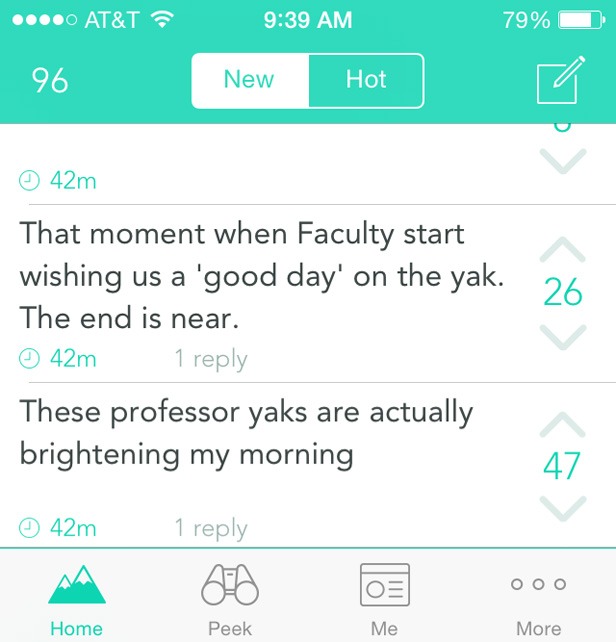Switch to the Hot feed
616x642 pixels.
[366, 80]
